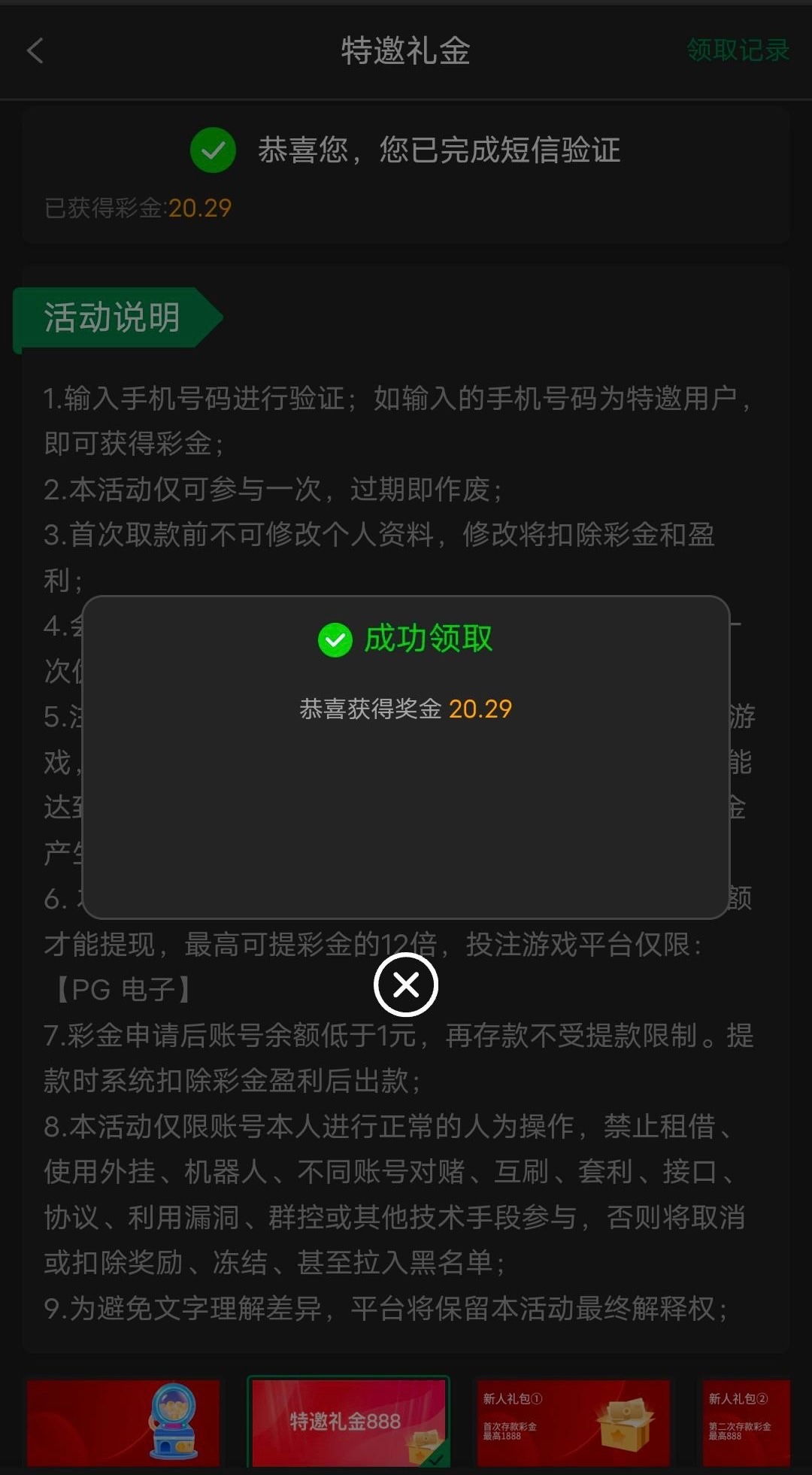This screenshot has height=1475, width=812.
Task: Open the 新人礼包② second deposit banner
Action: [745, 1422]
